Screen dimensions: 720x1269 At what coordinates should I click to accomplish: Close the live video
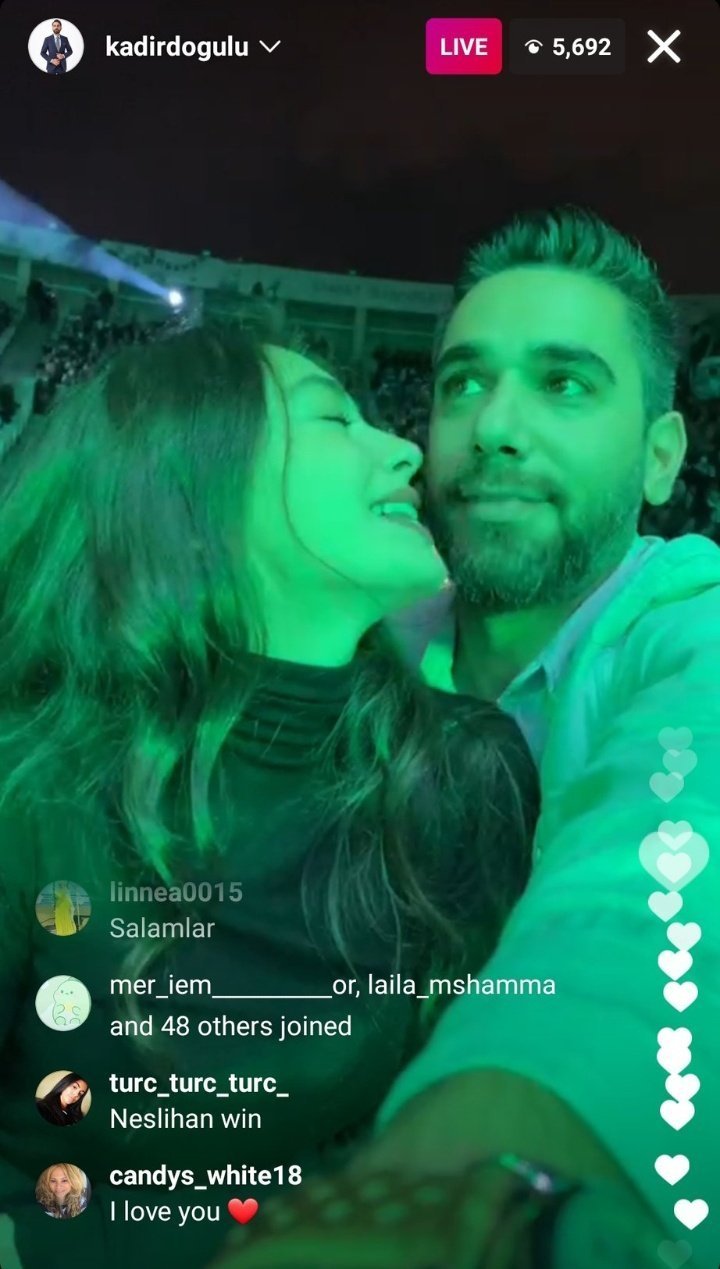663,47
